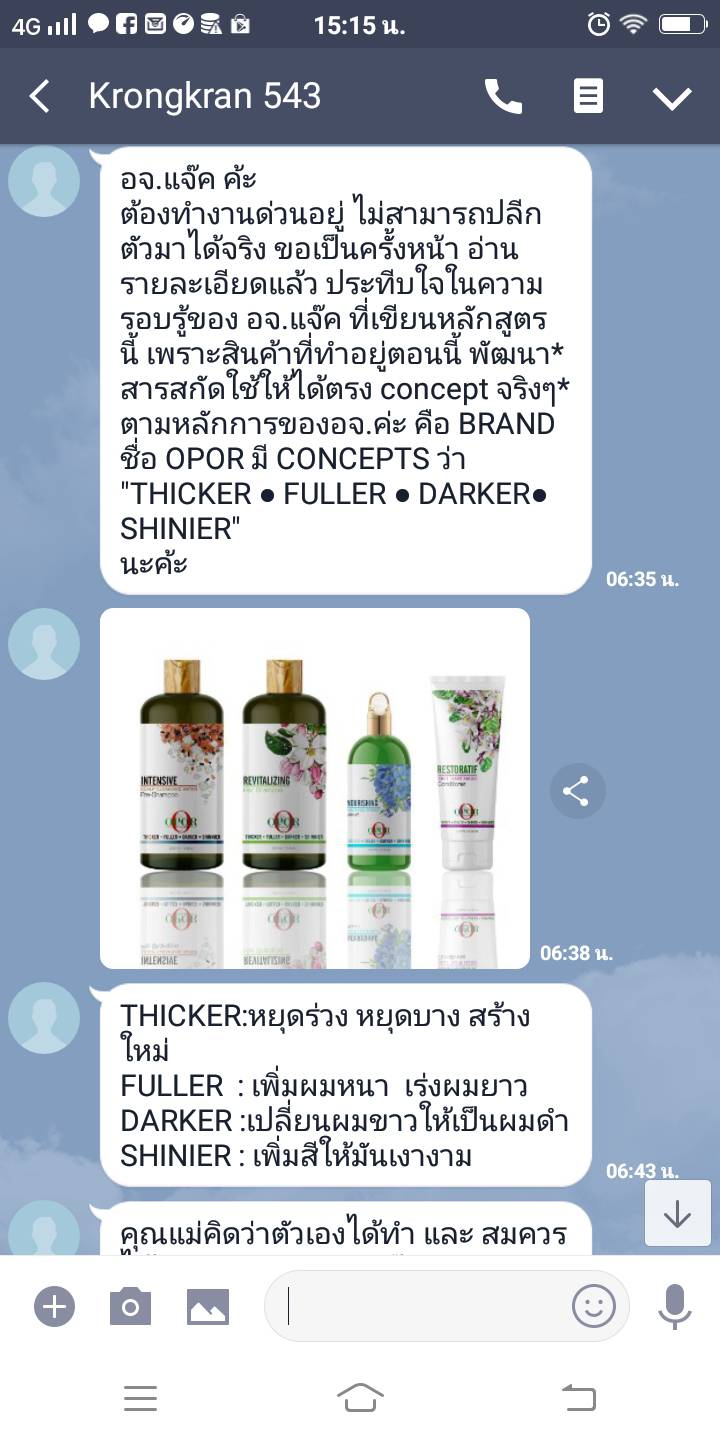Tap the system back button
Screen dimensions: 720x1440
pyautogui.click(x=578, y=1397)
